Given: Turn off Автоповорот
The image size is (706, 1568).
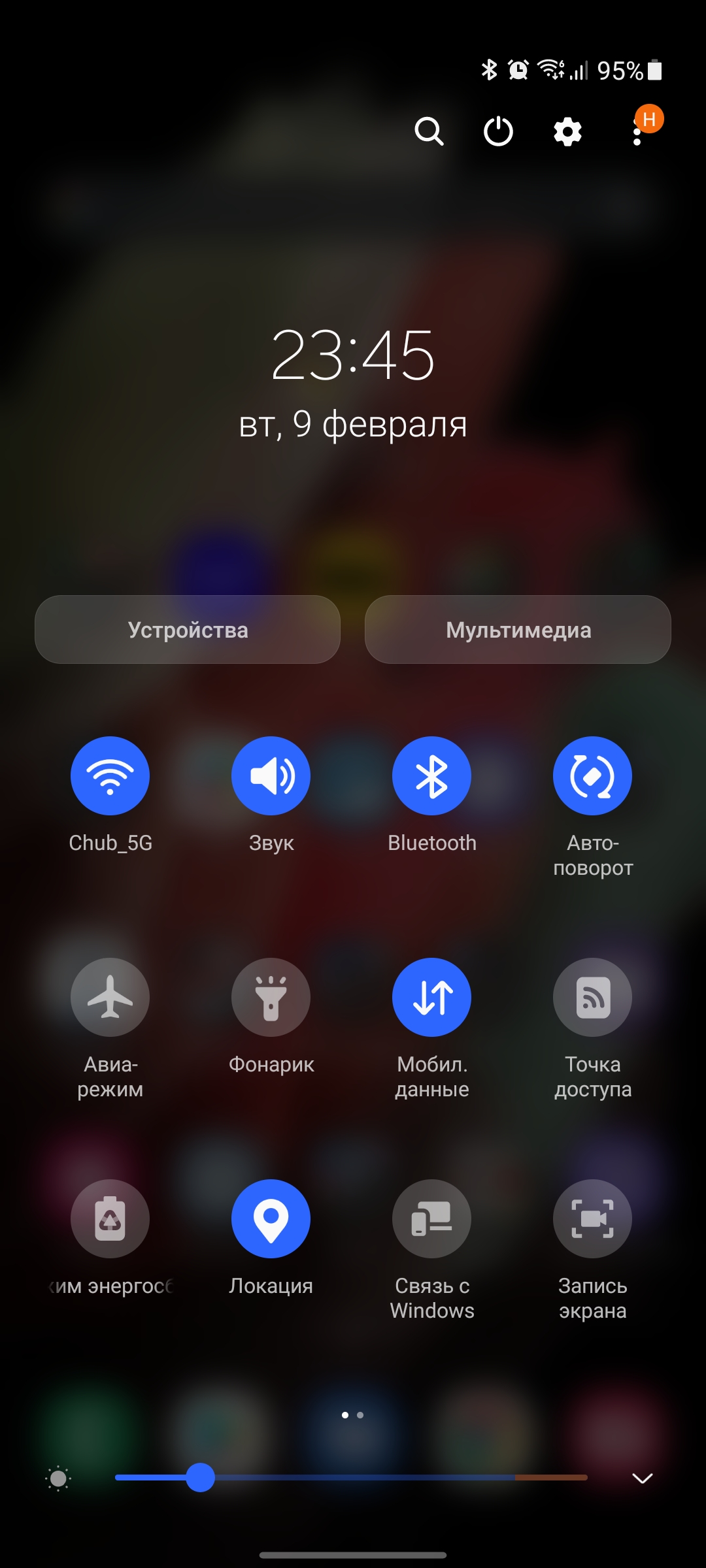Looking at the screenshot, I should (x=592, y=776).
